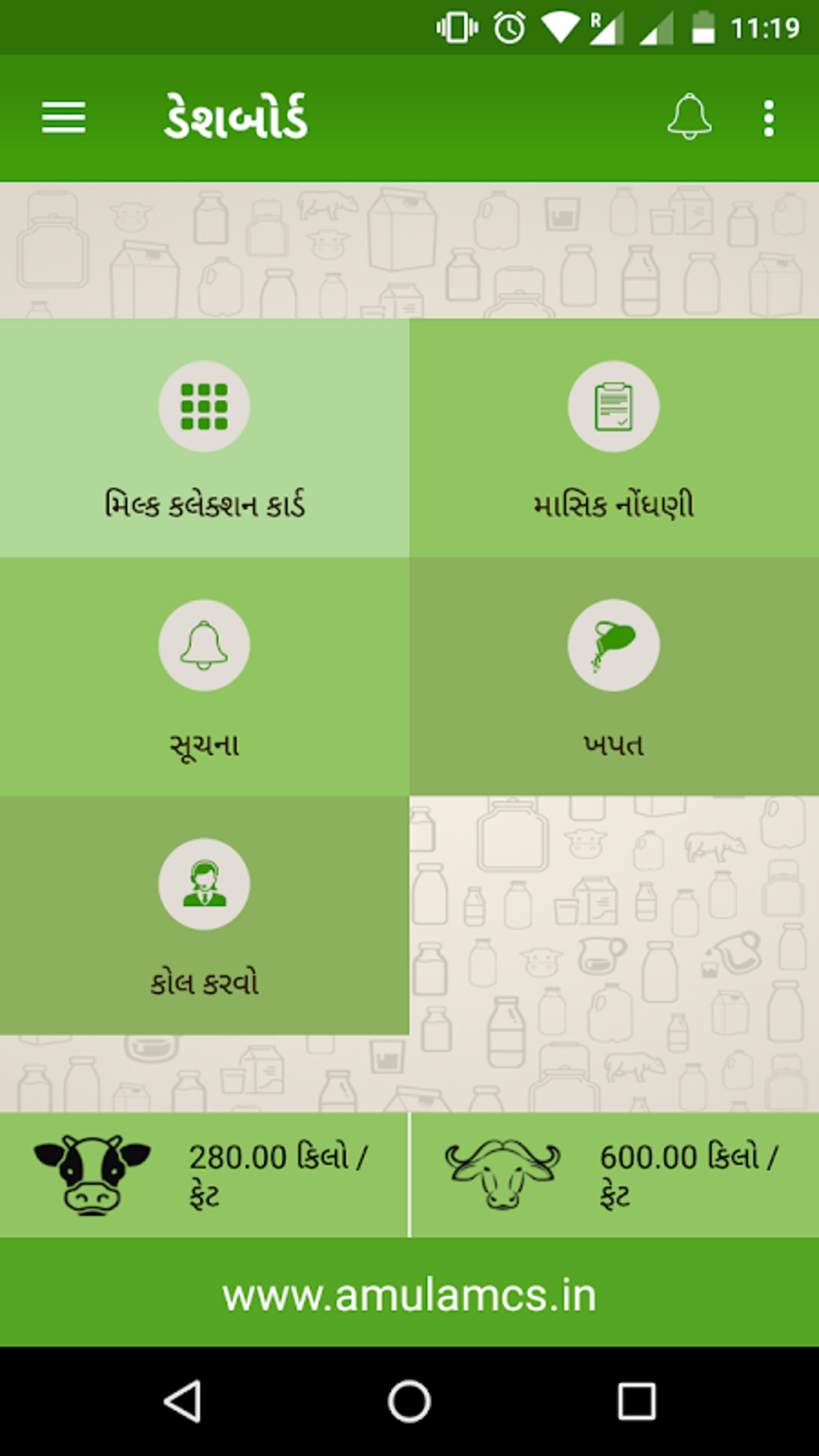Open the માસિક નોંધણી tile
This screenshot has width=819, height=1456.
pos(614,438)
